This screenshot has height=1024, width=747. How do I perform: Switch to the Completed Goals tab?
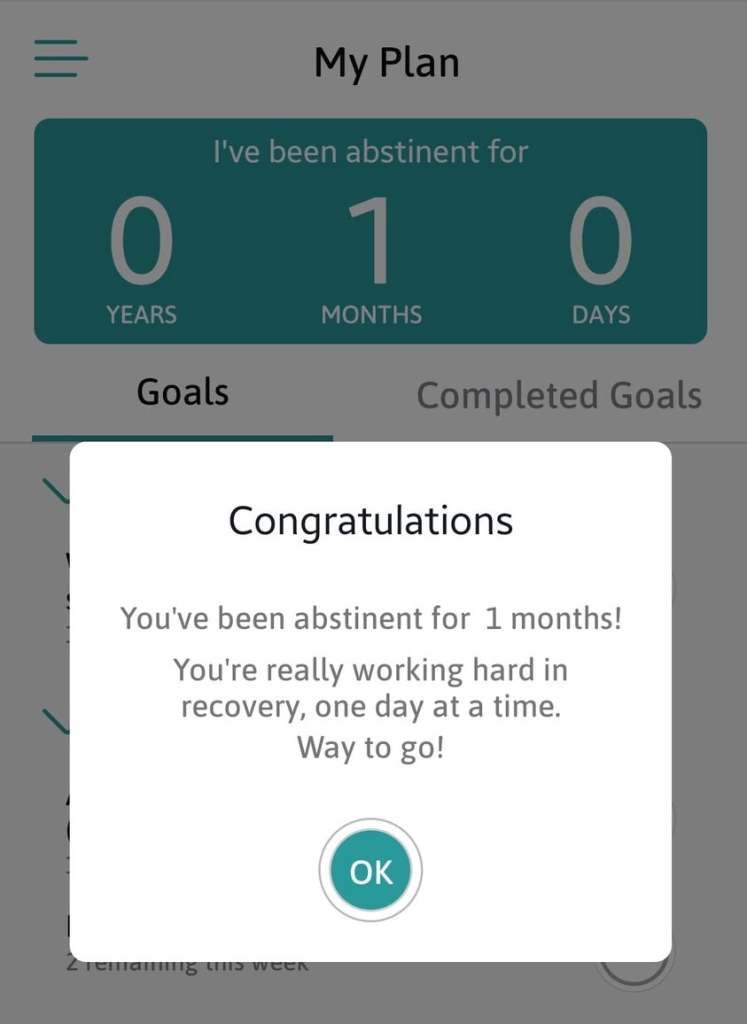tap(558, 396)
